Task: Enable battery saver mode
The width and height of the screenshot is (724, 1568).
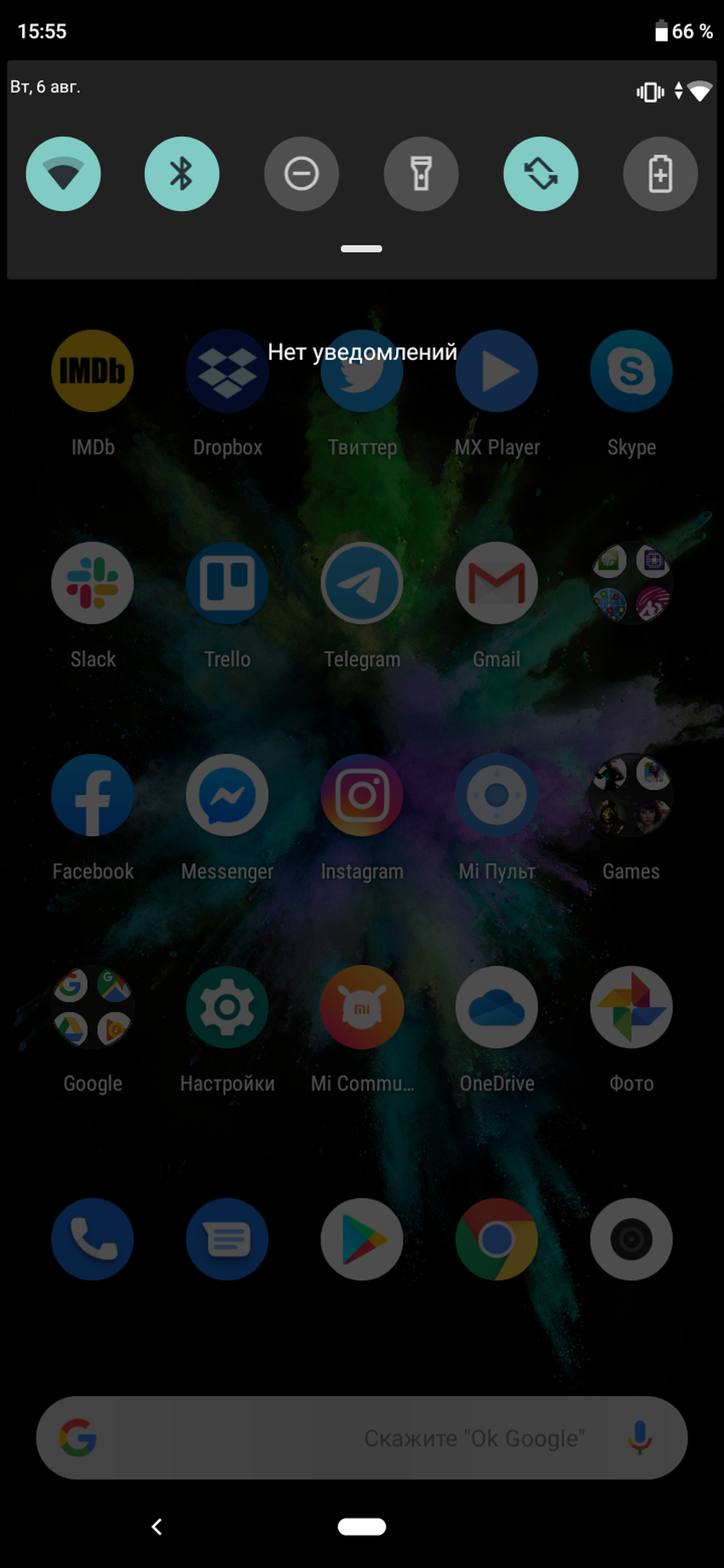Action: click(660, 174)
